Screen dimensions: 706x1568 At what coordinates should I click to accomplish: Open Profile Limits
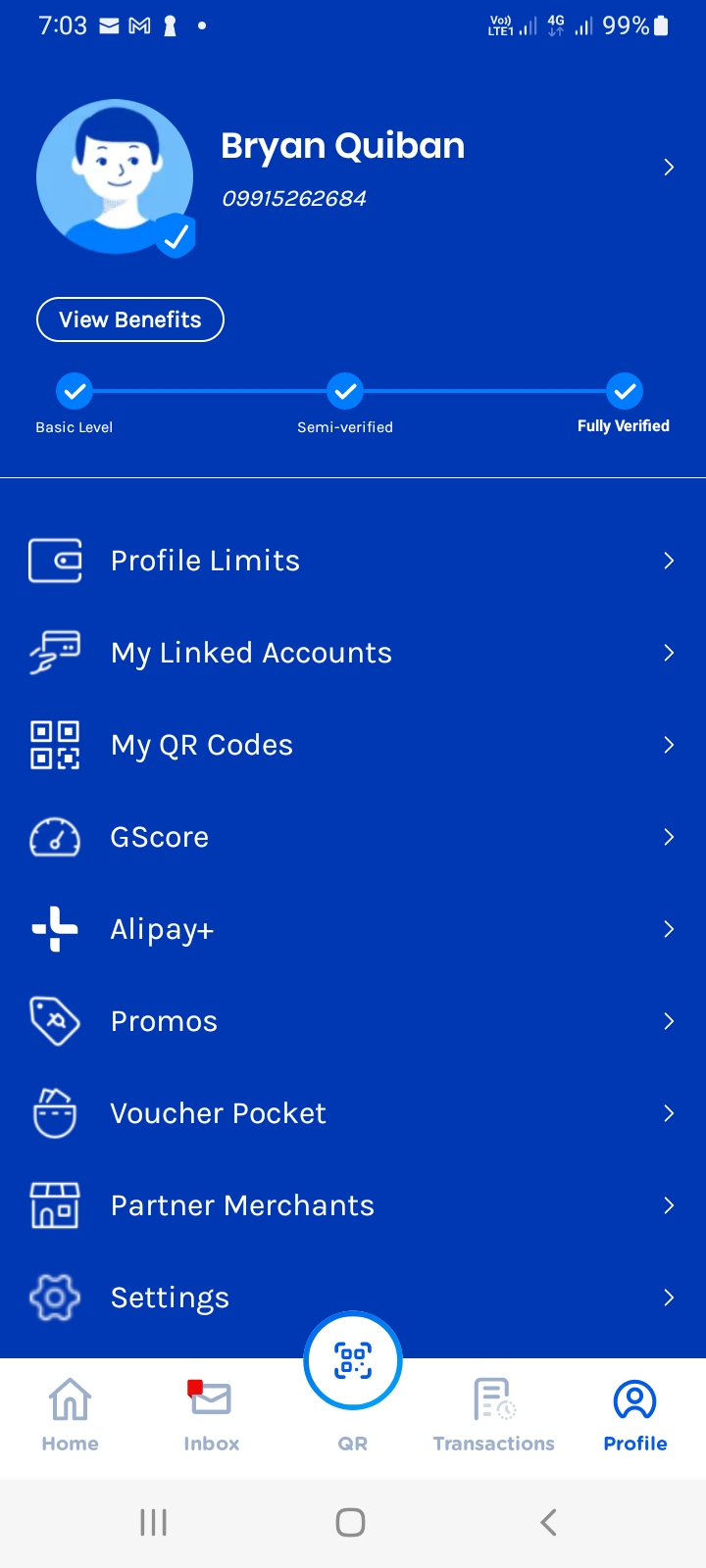pos(353,561)
